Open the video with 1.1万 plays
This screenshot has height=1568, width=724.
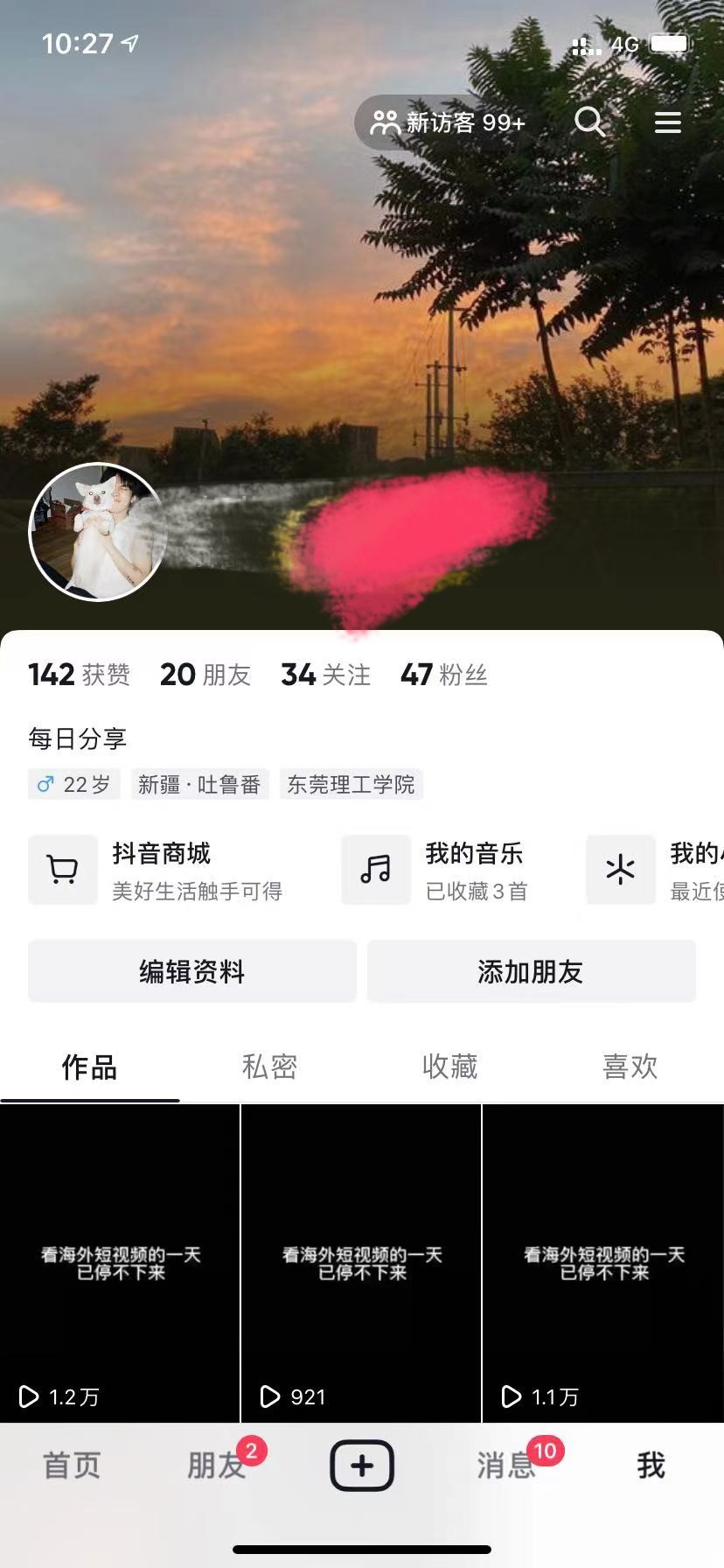pyautogui.click(x=603, y=1263)
